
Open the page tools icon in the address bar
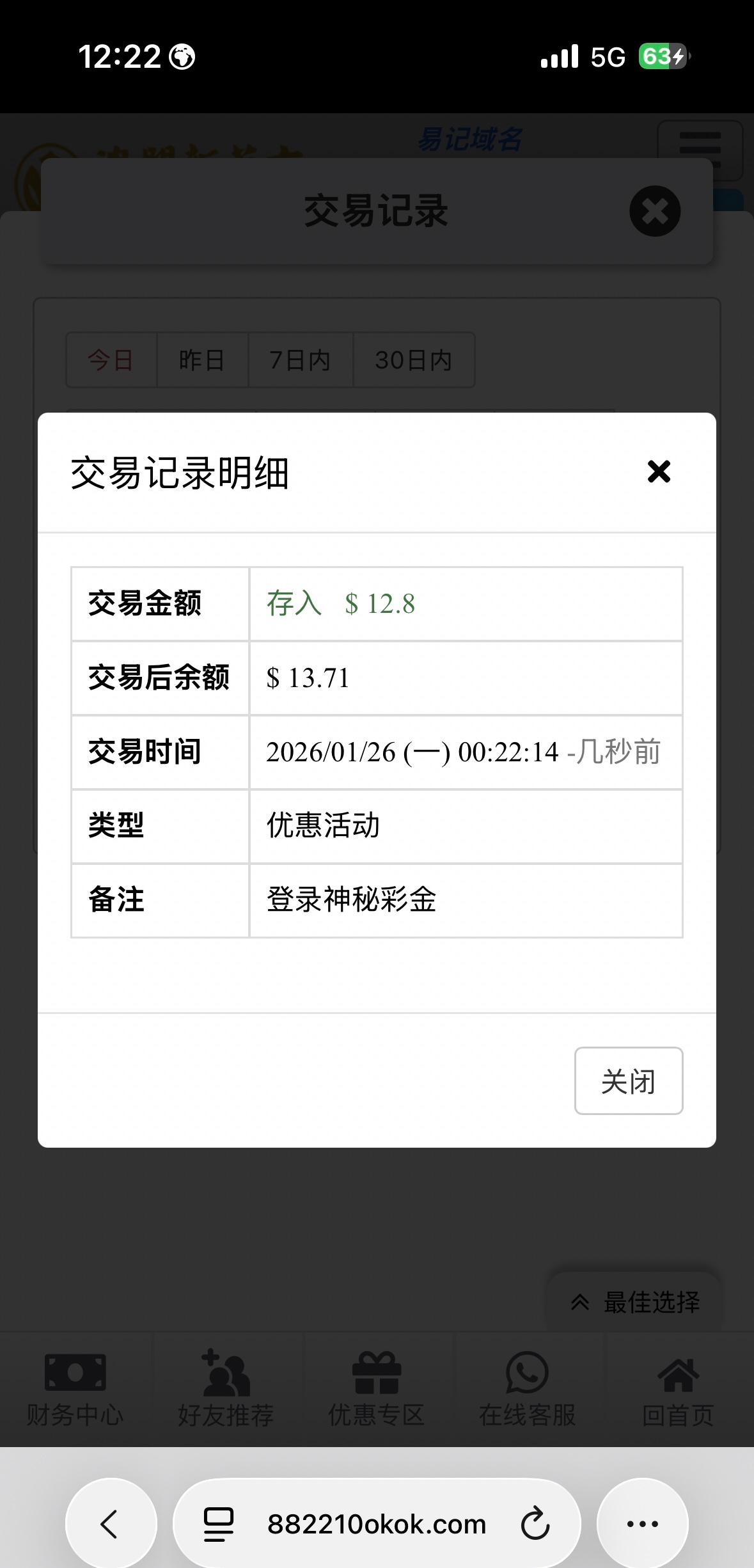click(219, 1524)
